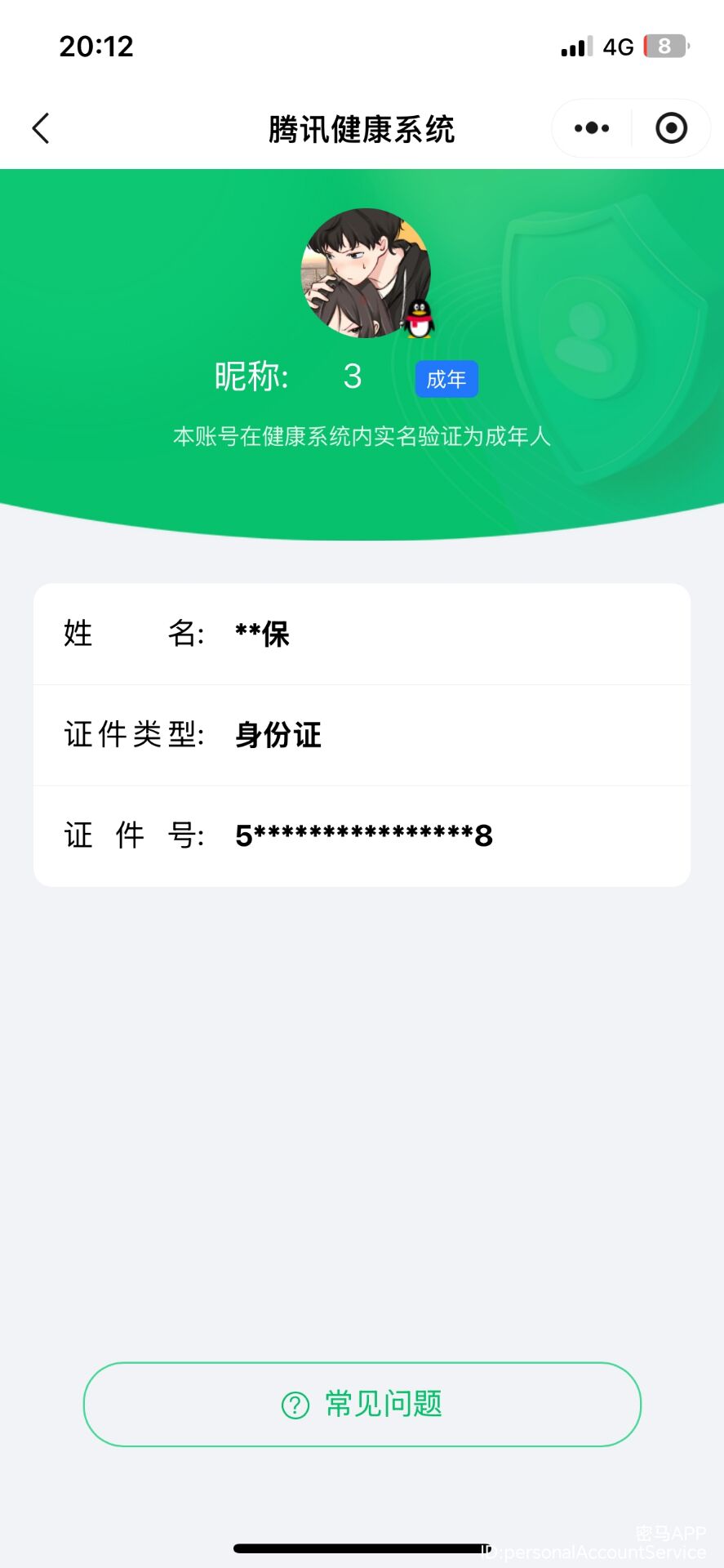Tap the 姓名 row showing **保
Image resolution: width=724 pixels, height=1568 pixels.
pyautogui.click(x=362, y=633)
